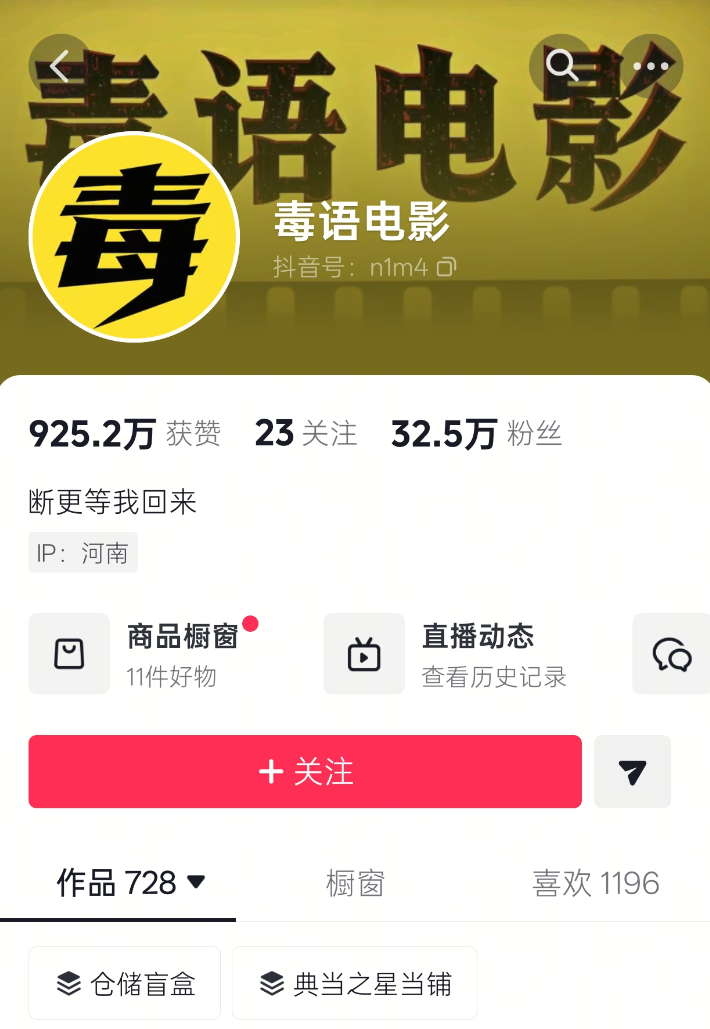
Task: Open 商品橱窗 with 11件好物
Action: [150, 654]
